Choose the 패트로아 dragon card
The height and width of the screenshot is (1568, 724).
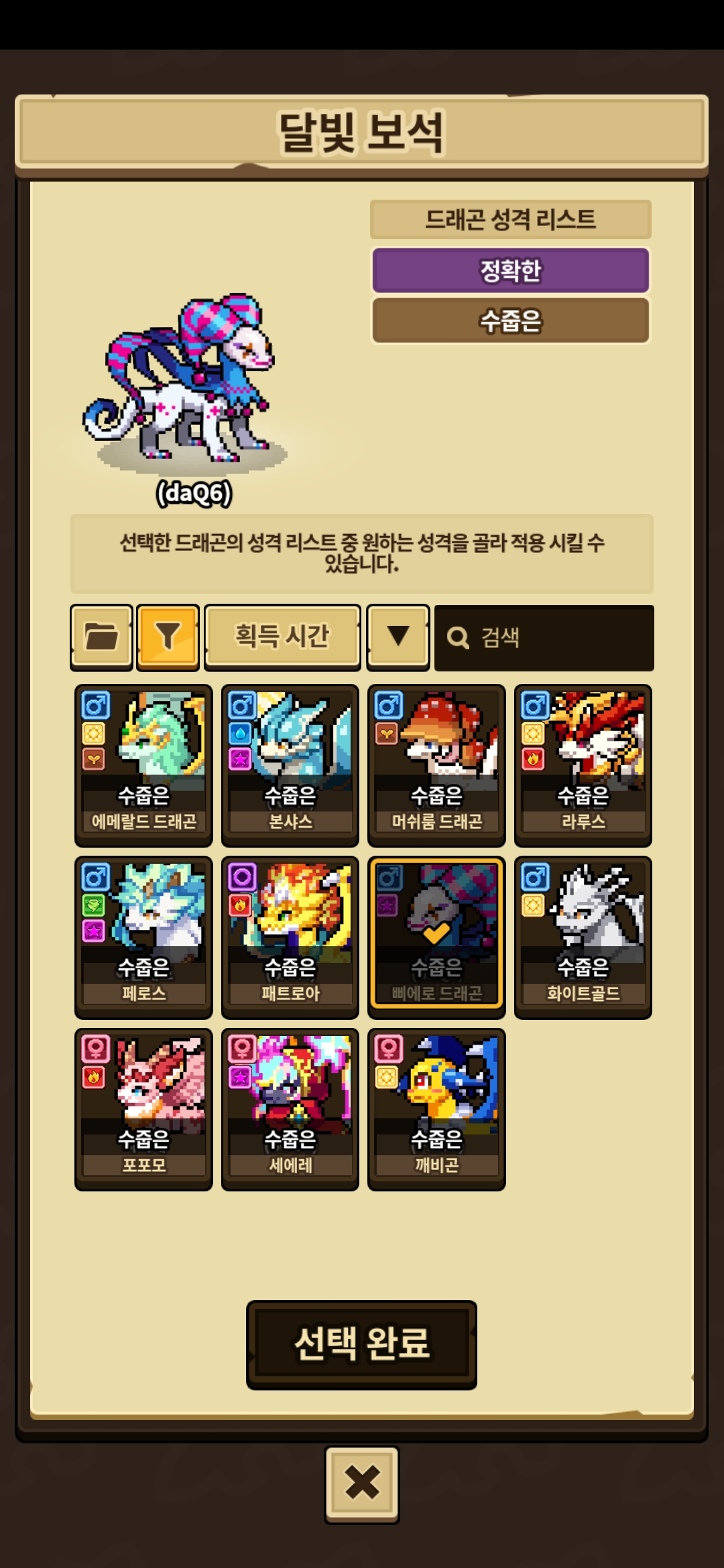(290, 937)
